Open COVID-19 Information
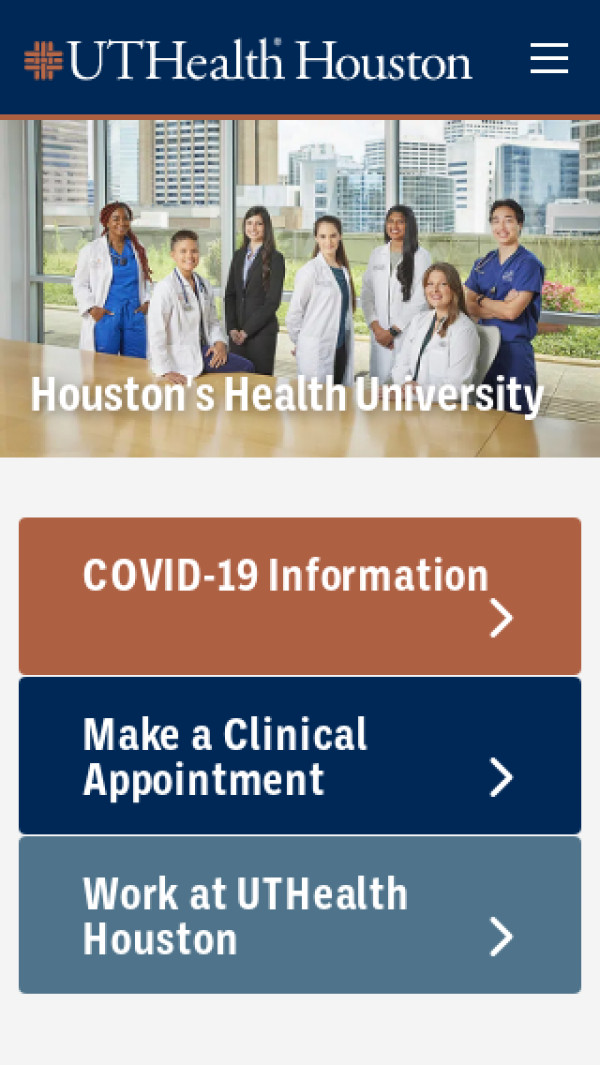This screenshot has width=600, height=1065. click(300, 596)
